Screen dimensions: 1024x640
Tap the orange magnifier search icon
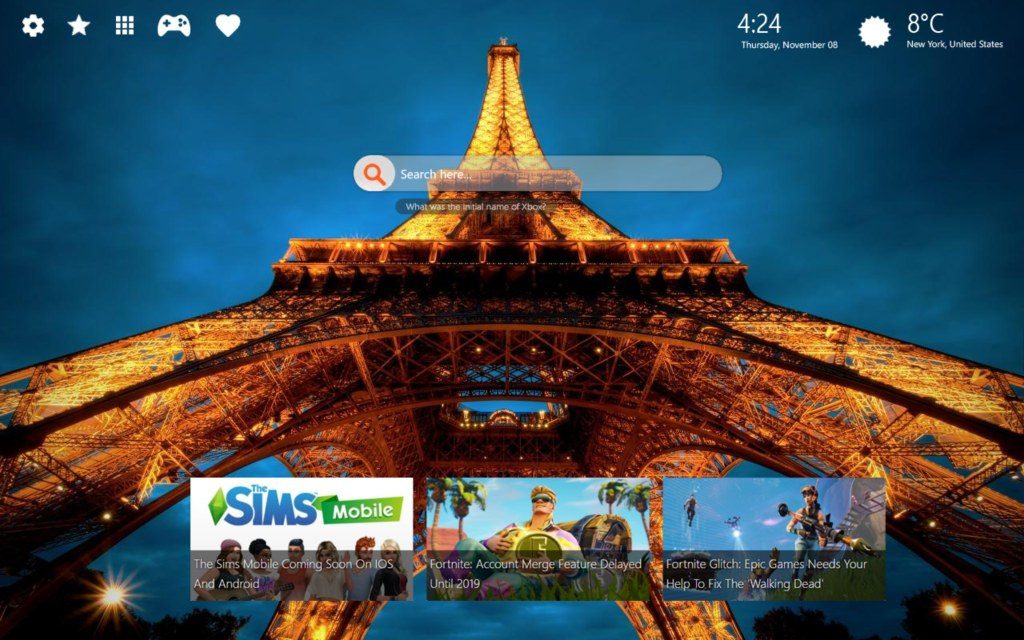375,174
